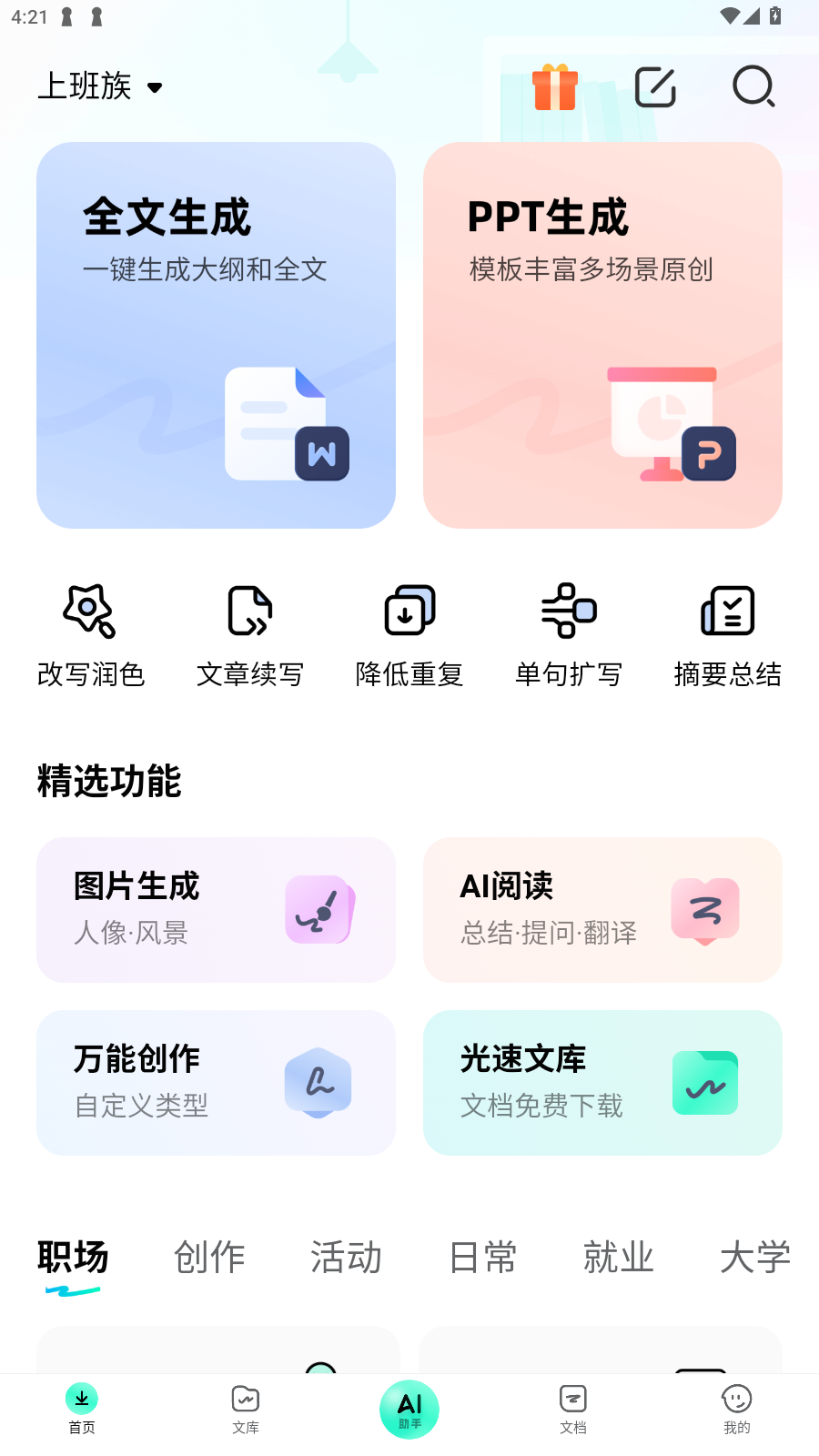The height and width of the screenshot is (1456, 819).
Task: Open the search magnifier
Action: pyautogui.click(x=753, y=87)
